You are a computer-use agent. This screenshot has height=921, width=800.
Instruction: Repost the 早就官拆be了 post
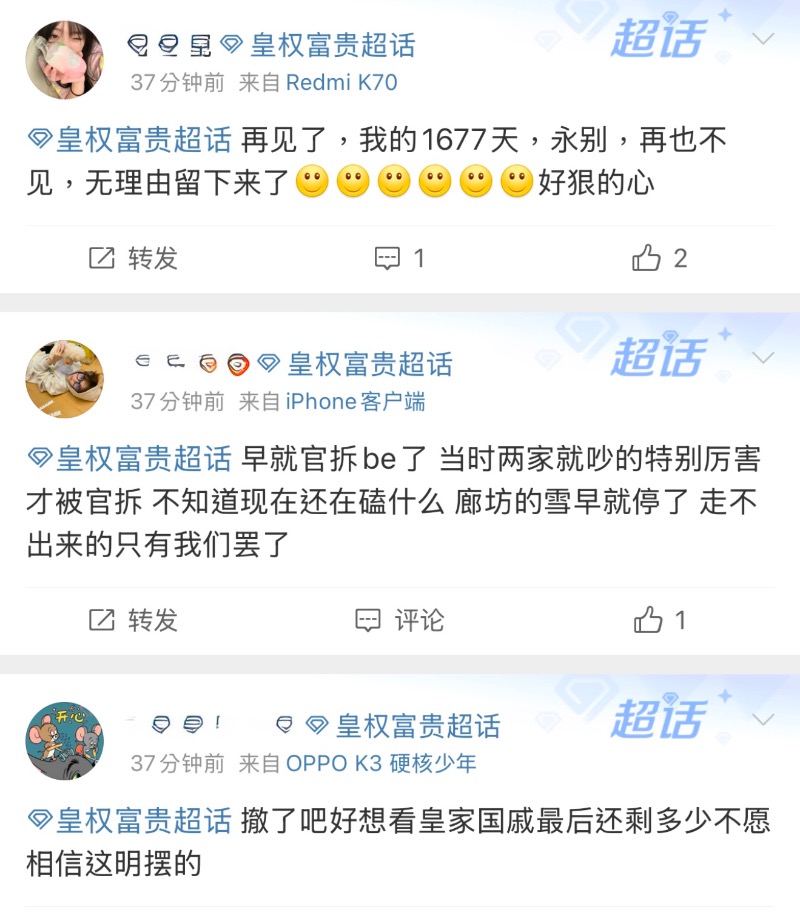tap(133, 620)
